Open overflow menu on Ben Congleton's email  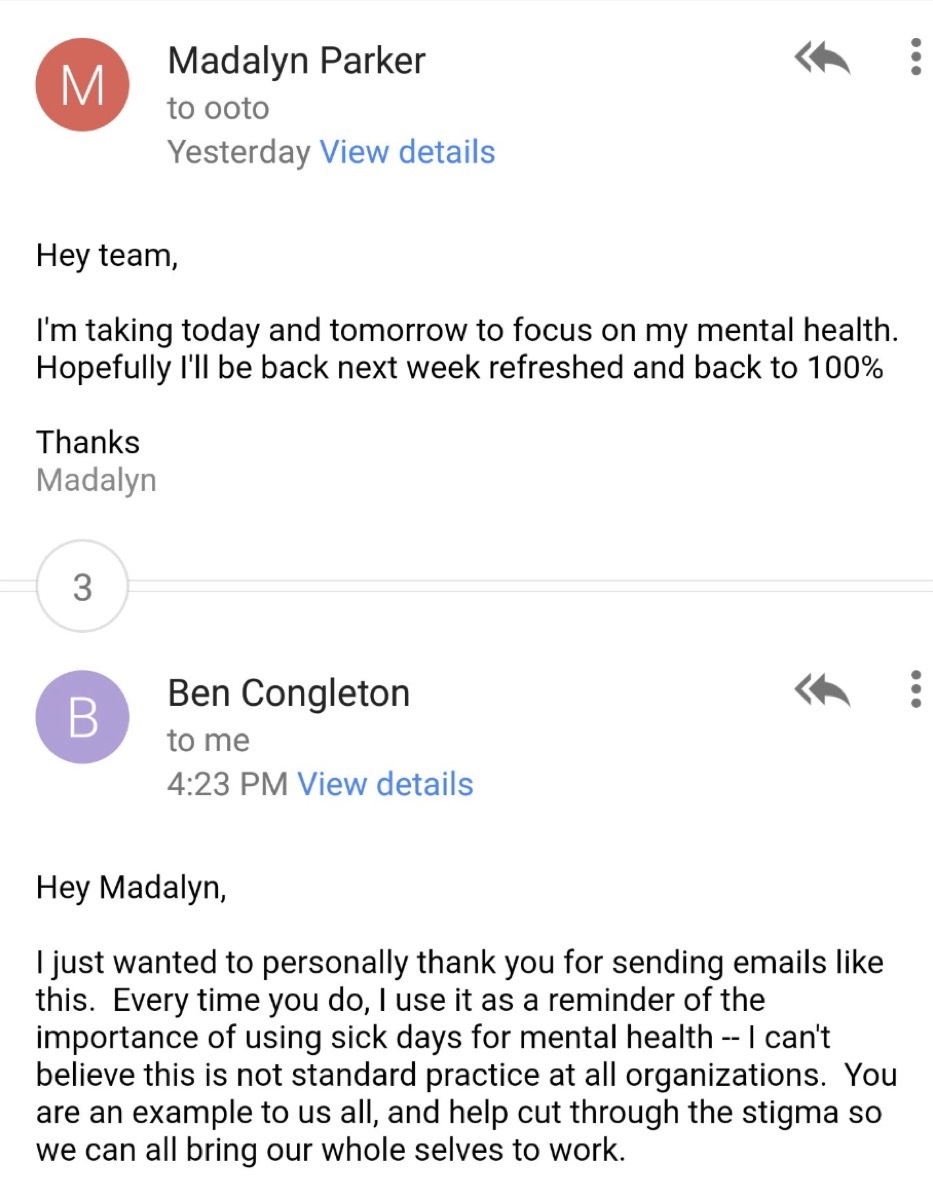click(915, 690)
